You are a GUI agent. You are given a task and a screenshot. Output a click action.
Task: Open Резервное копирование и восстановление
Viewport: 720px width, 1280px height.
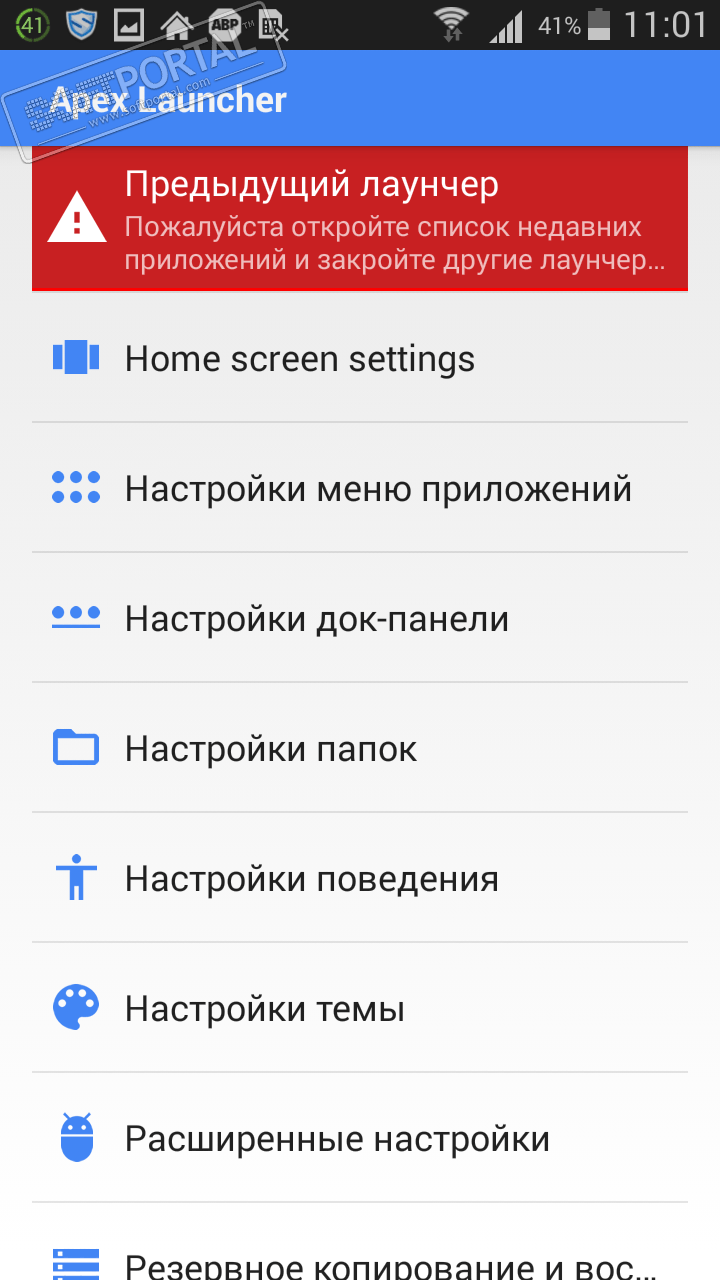click(x=360, y=1256)
